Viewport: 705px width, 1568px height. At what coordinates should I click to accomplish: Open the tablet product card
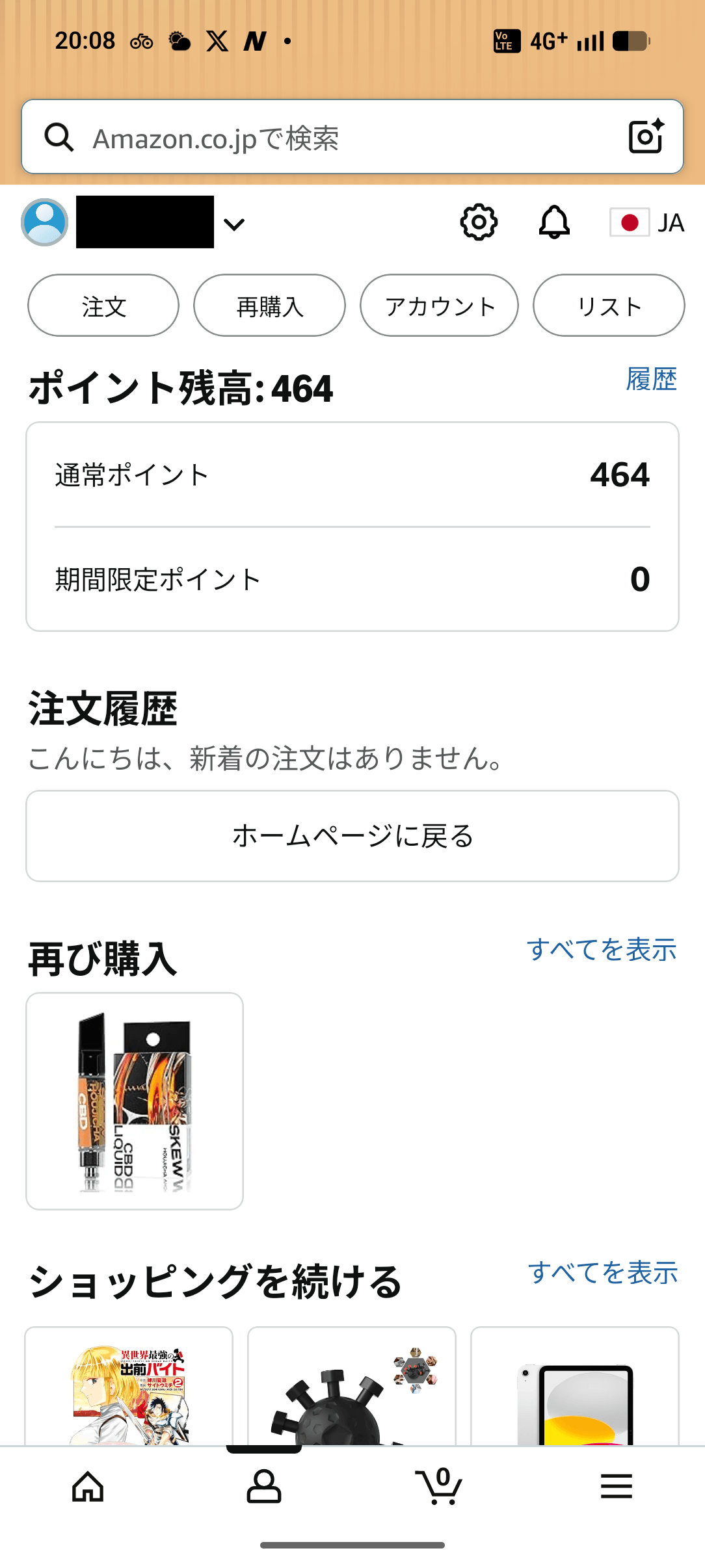click(574, 1388)
